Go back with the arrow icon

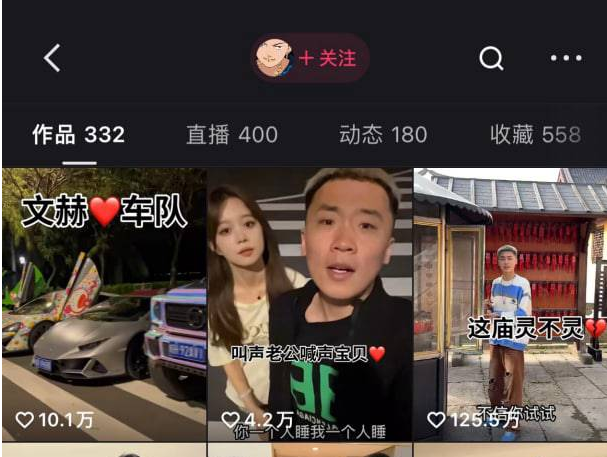pyautogui.click(x=52, y=58)
